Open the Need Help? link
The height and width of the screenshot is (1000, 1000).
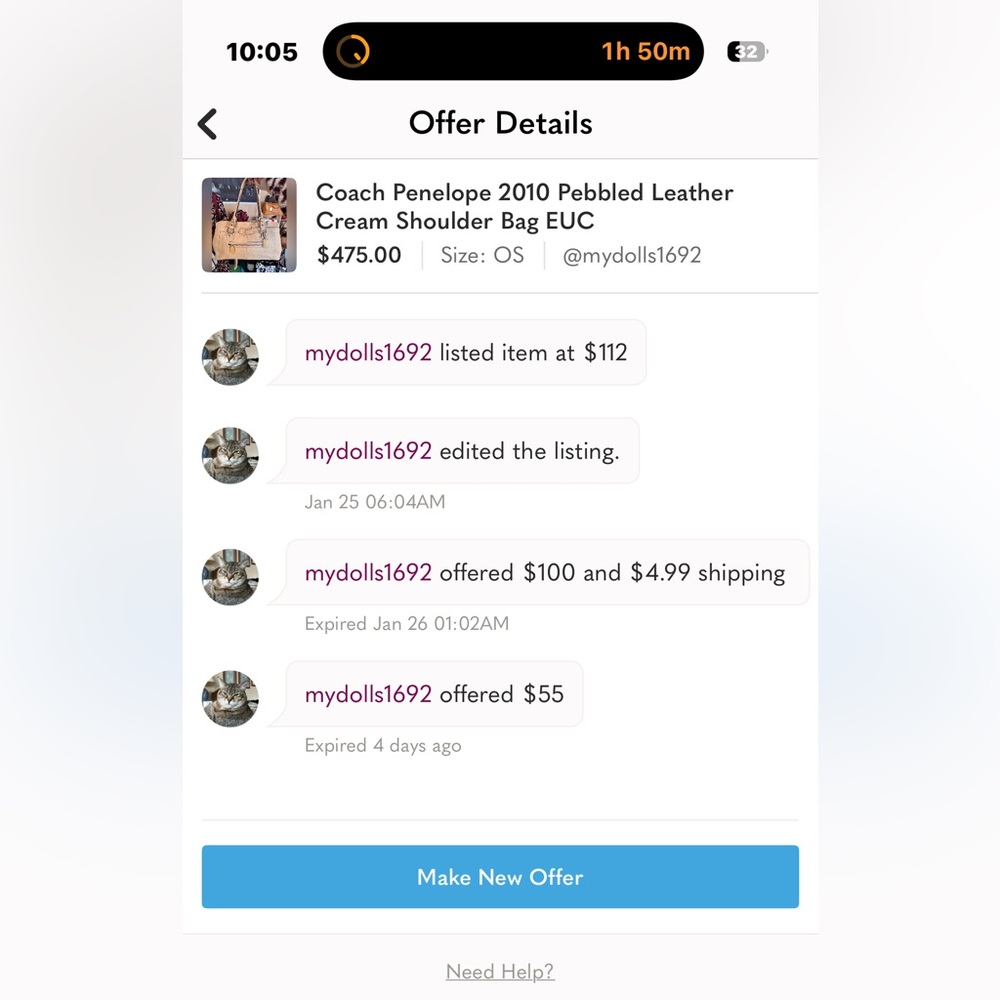[x=500, y=971]
